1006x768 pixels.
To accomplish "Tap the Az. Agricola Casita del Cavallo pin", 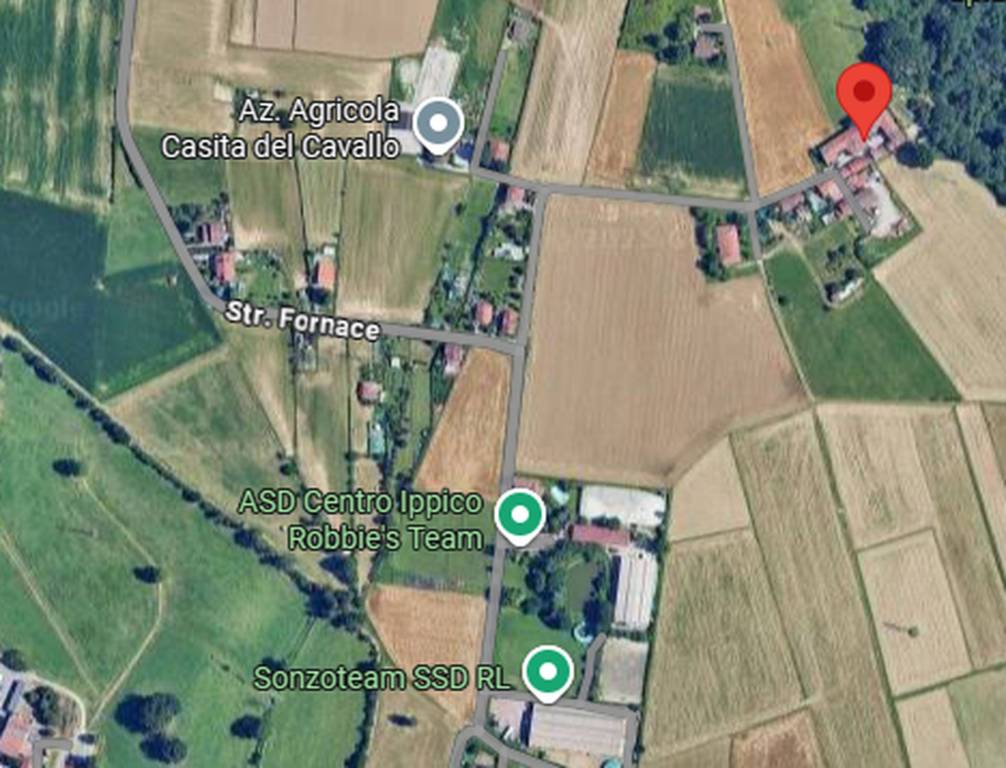I will click(437, 124).
